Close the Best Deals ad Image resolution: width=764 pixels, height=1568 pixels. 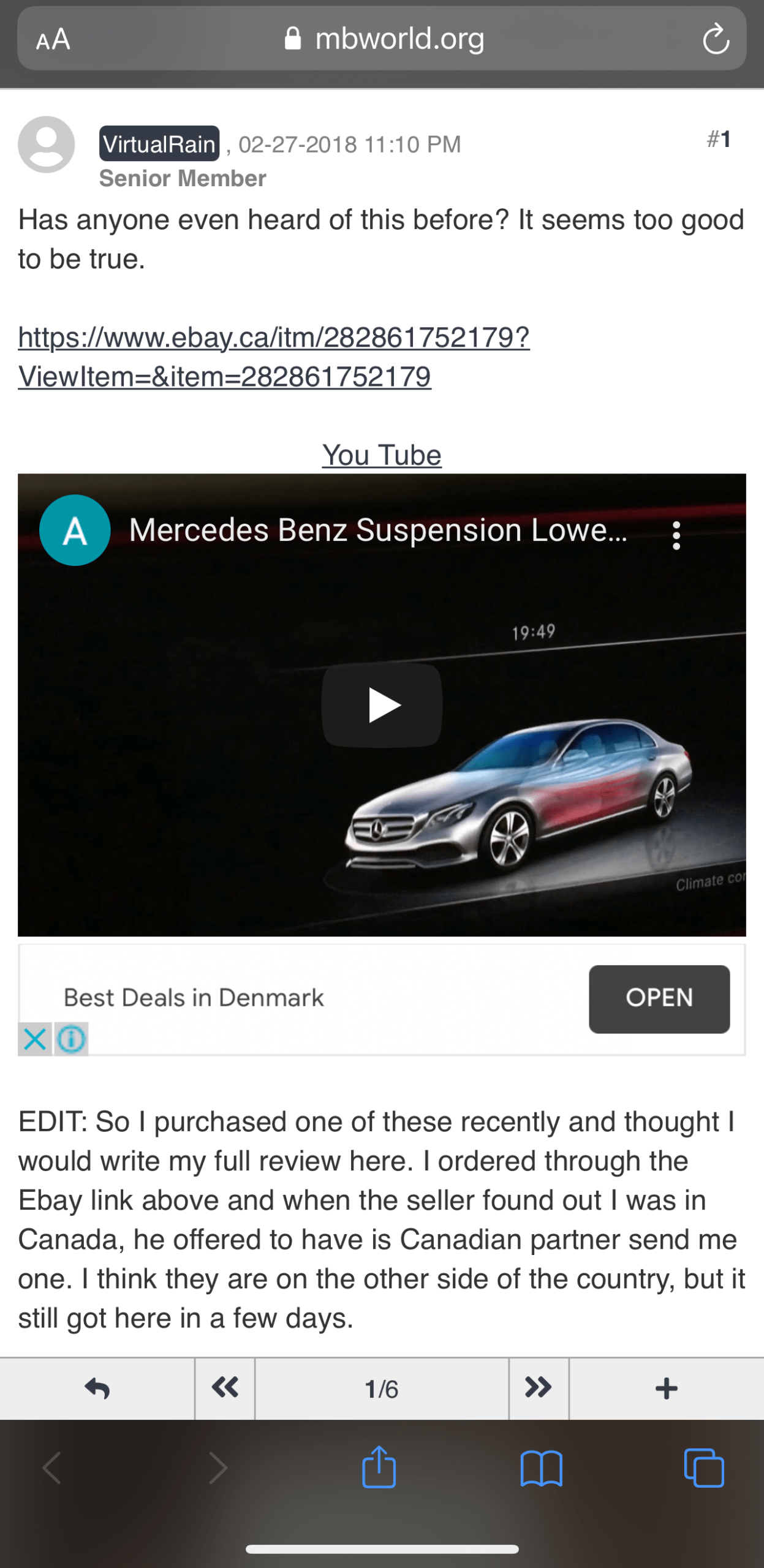(34, 1039)
